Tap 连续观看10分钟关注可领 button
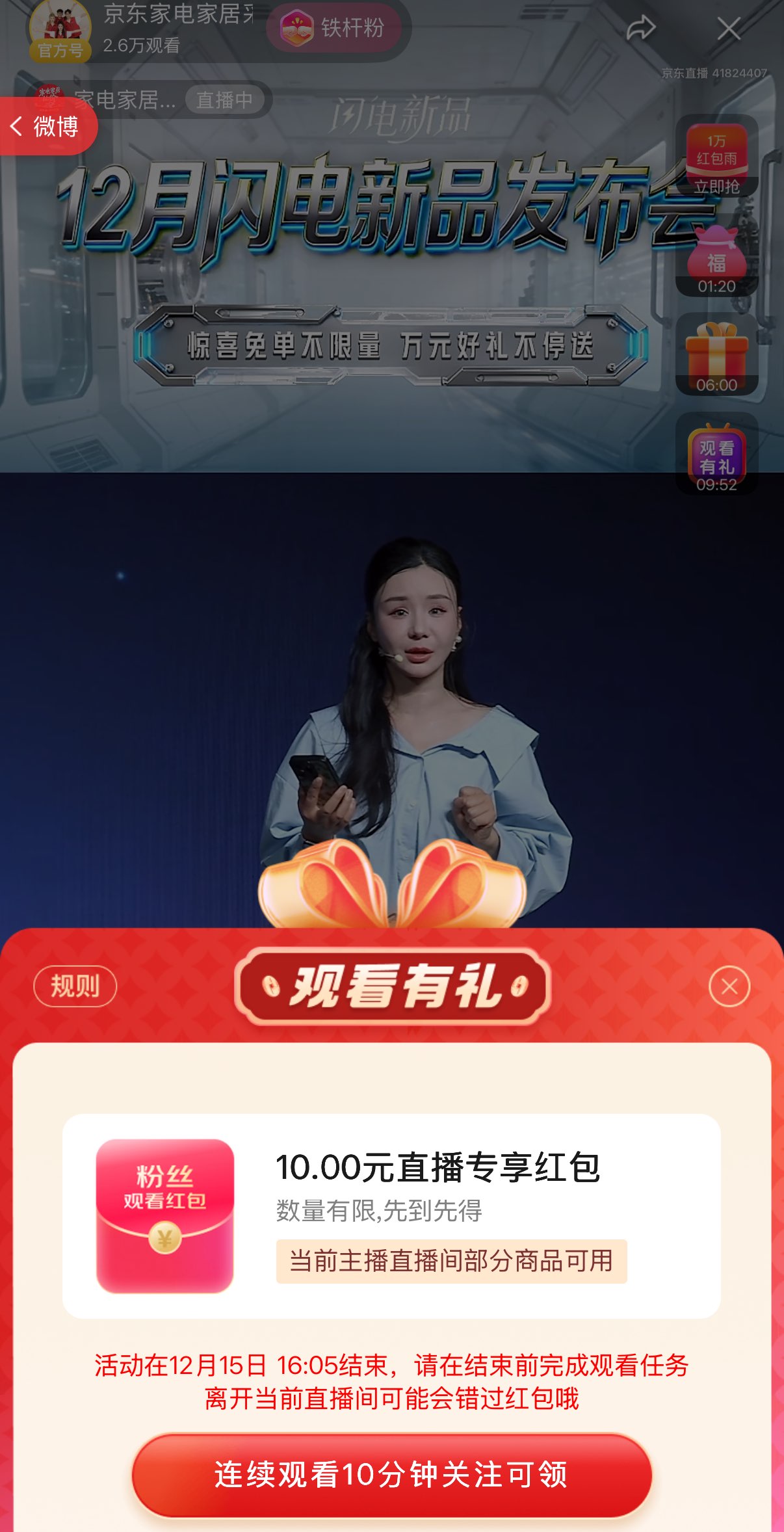Viewport: 784px width, 1532px height. click(391, 1475)
